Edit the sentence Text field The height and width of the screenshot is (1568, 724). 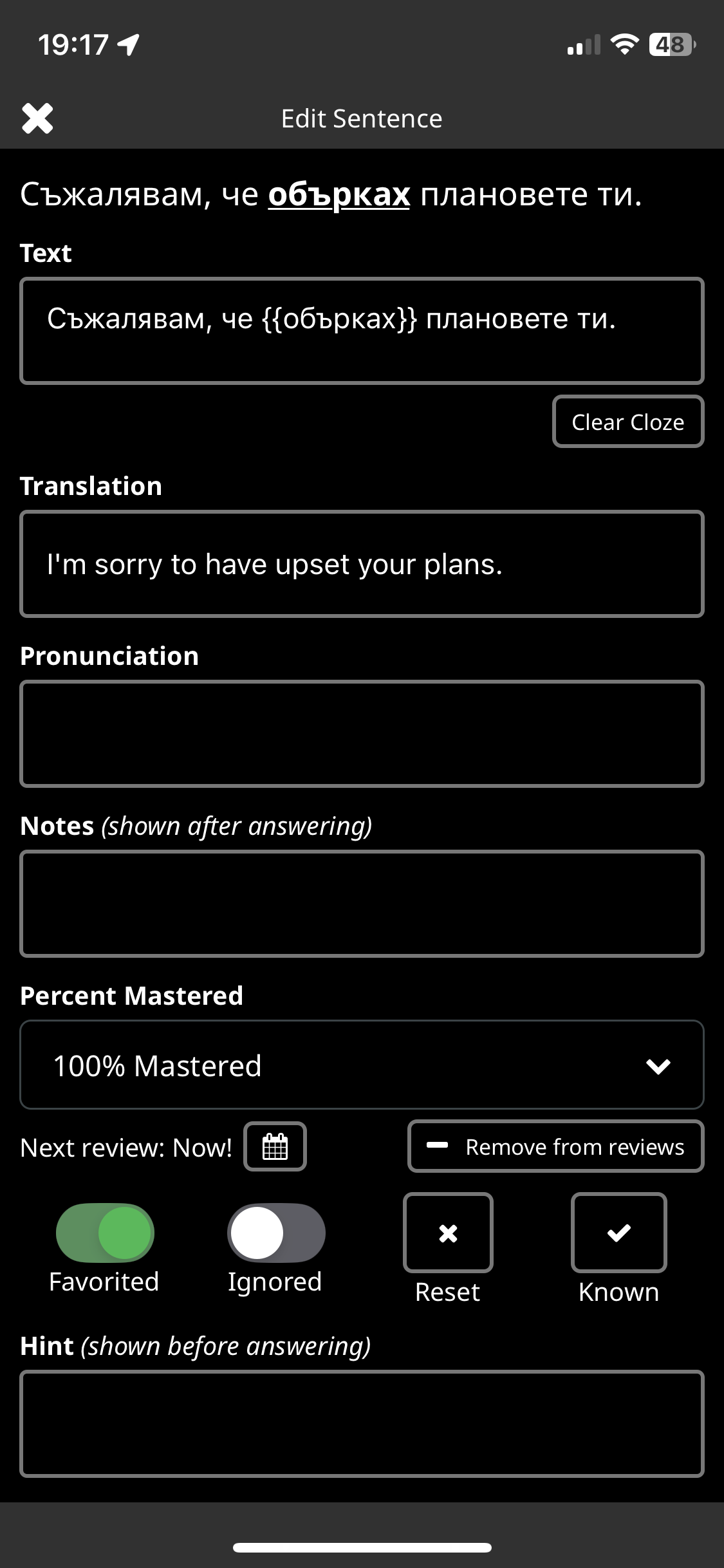[x=362, y=331]
